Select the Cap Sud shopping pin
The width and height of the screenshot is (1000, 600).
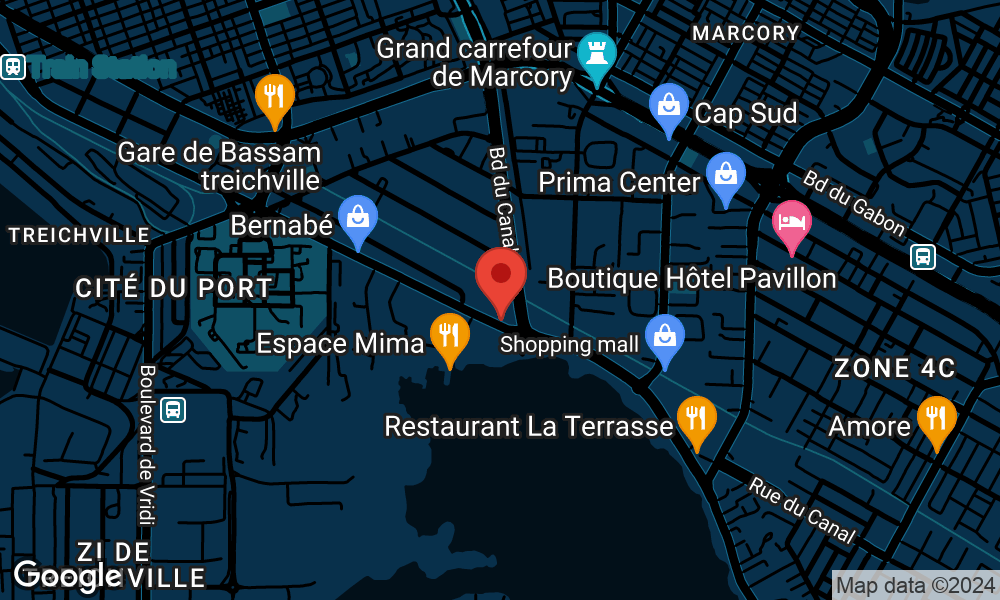point(667,106)
